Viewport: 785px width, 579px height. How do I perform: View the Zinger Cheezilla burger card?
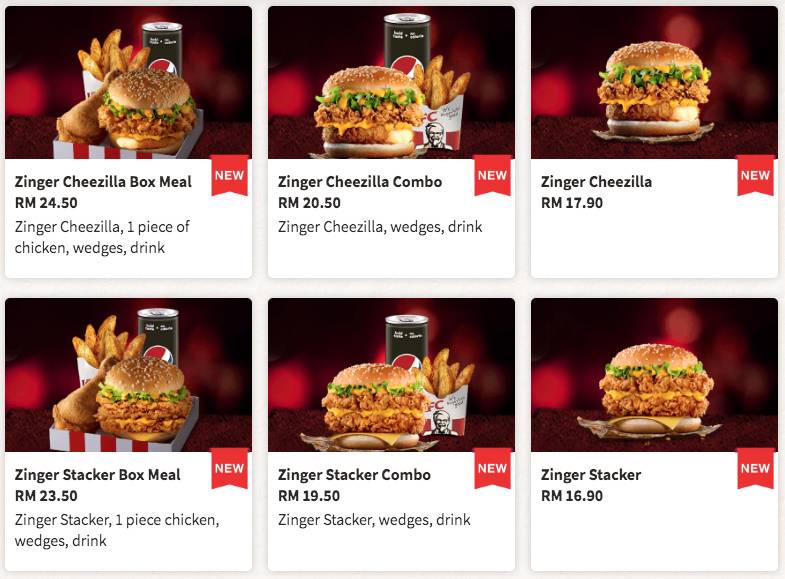[x=654, y=142]
